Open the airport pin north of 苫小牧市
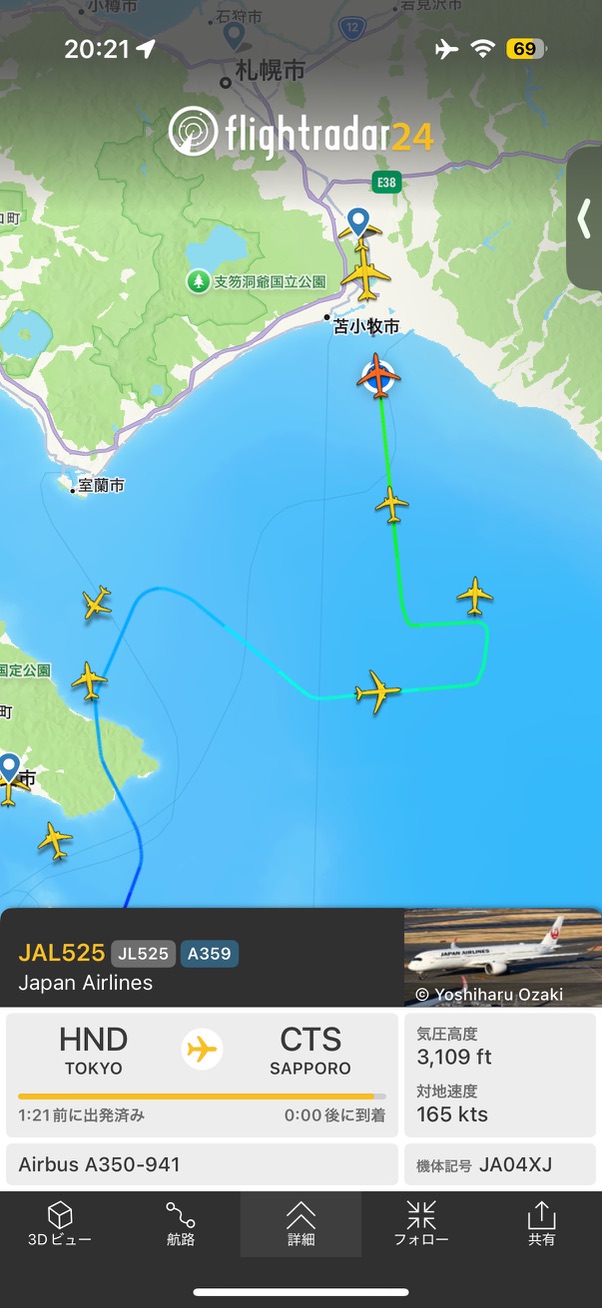 (358, 221)
